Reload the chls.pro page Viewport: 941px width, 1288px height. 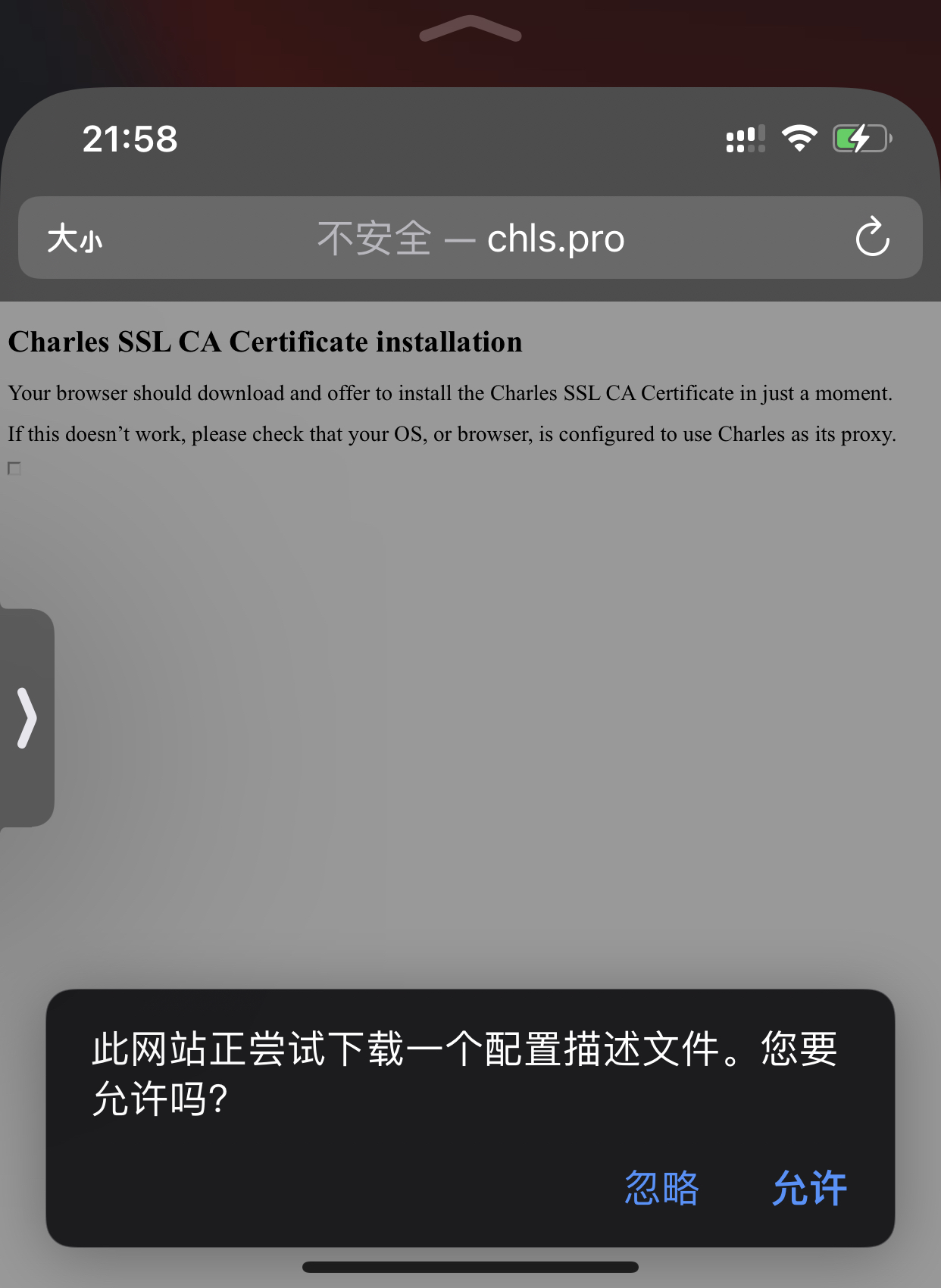[x=872, y=237]
